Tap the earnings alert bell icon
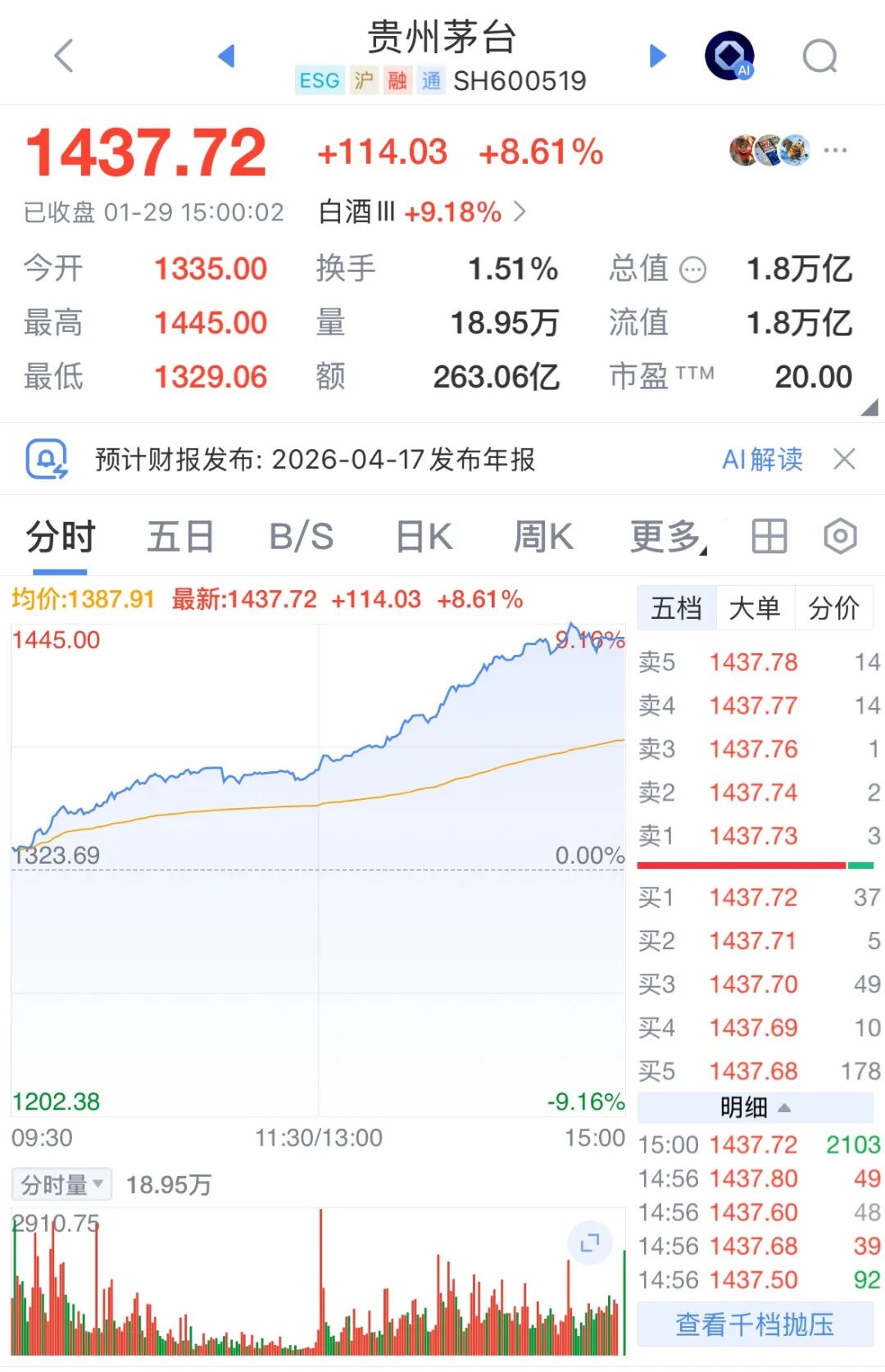The image size is (885, 1372). coord(48,459)
